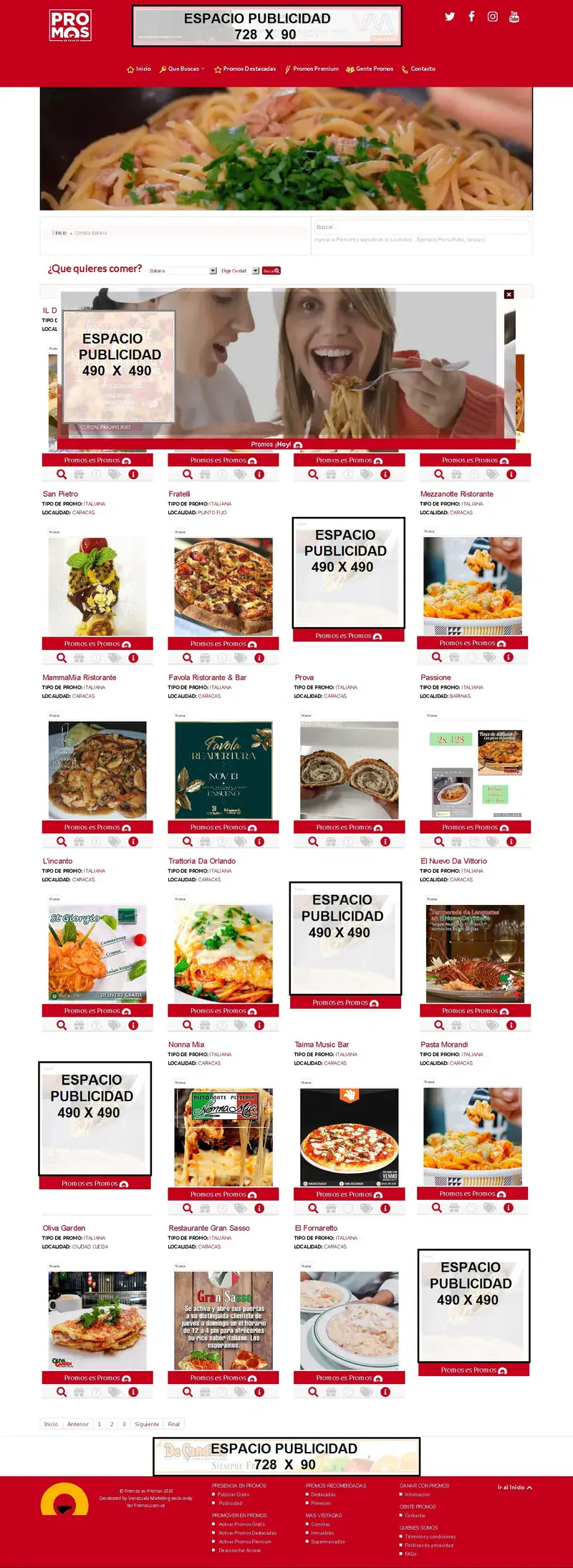Open the Twitter icon in header
The image size is (573, 1568).
click(x=450, y=16)
